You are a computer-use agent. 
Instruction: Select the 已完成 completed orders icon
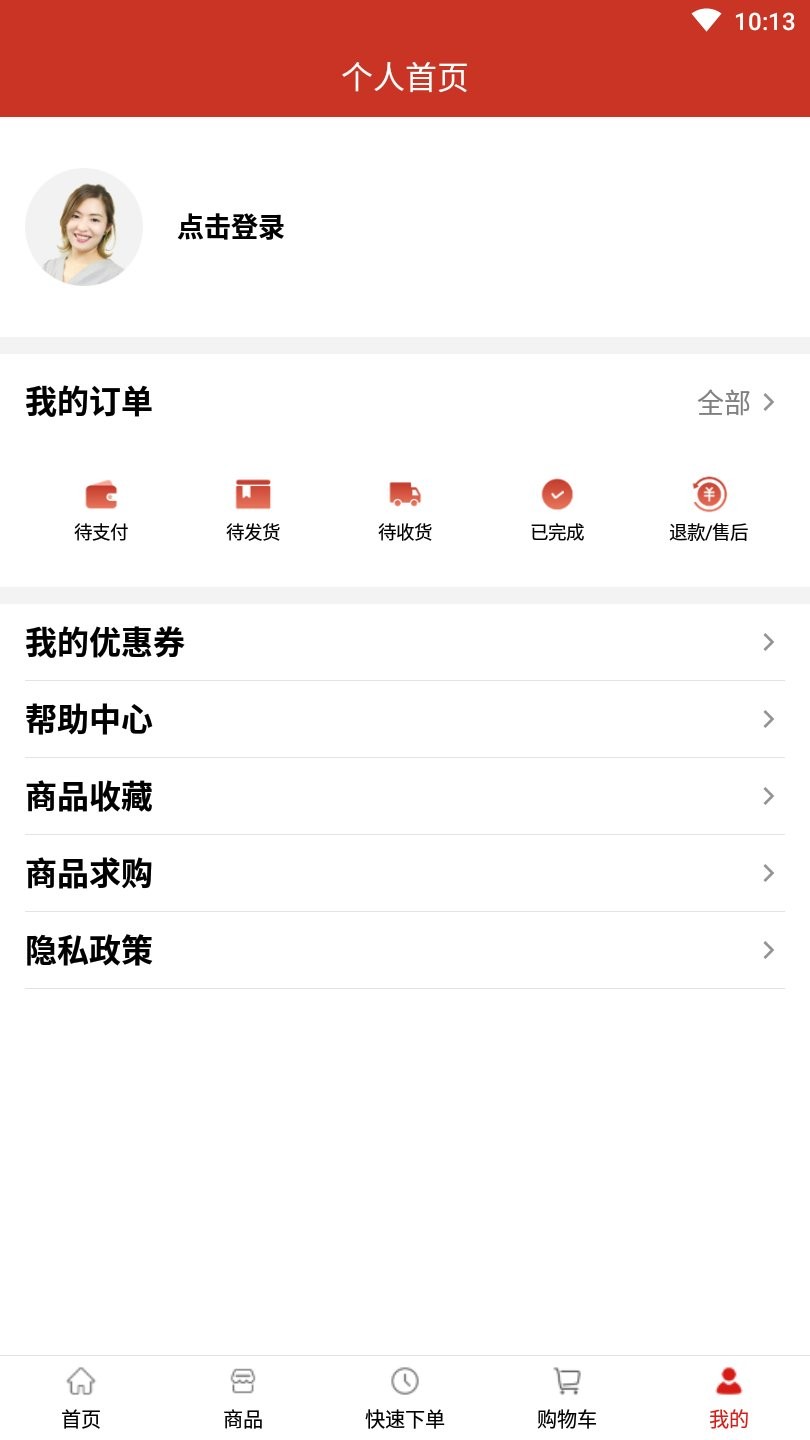point(556,492)
